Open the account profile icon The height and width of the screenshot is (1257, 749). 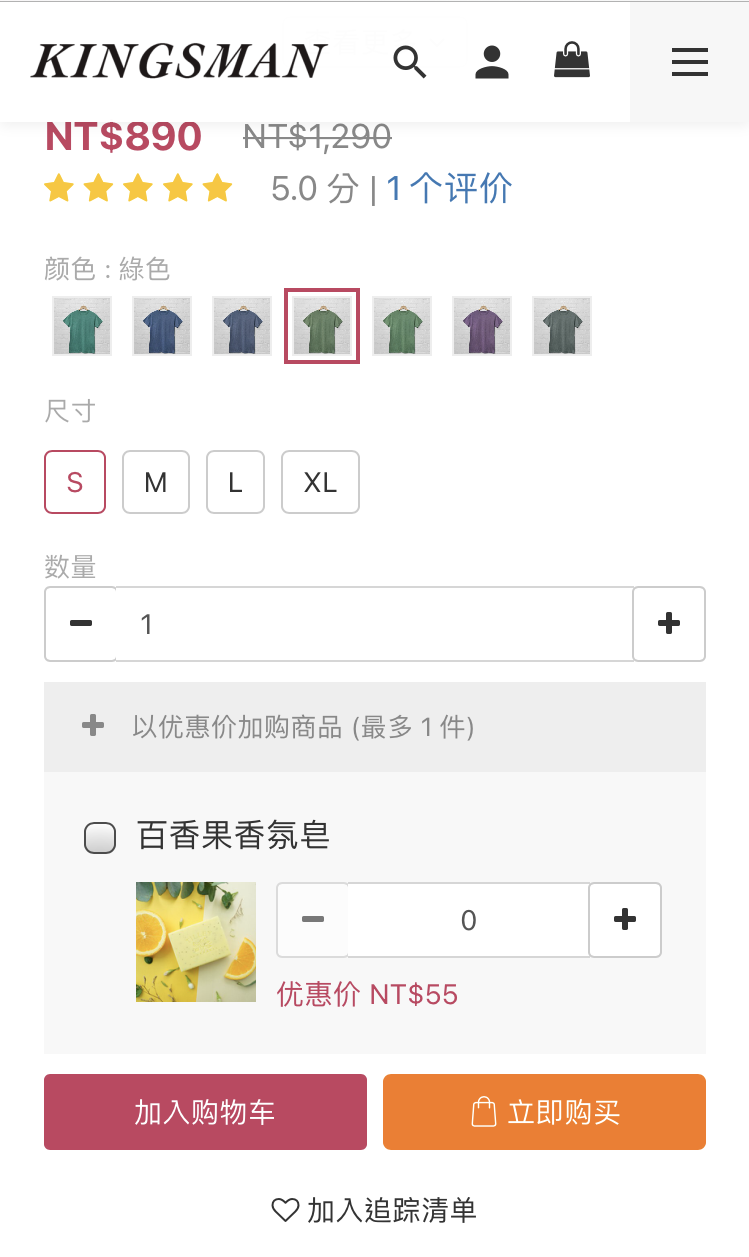click(x=491, y=62)
